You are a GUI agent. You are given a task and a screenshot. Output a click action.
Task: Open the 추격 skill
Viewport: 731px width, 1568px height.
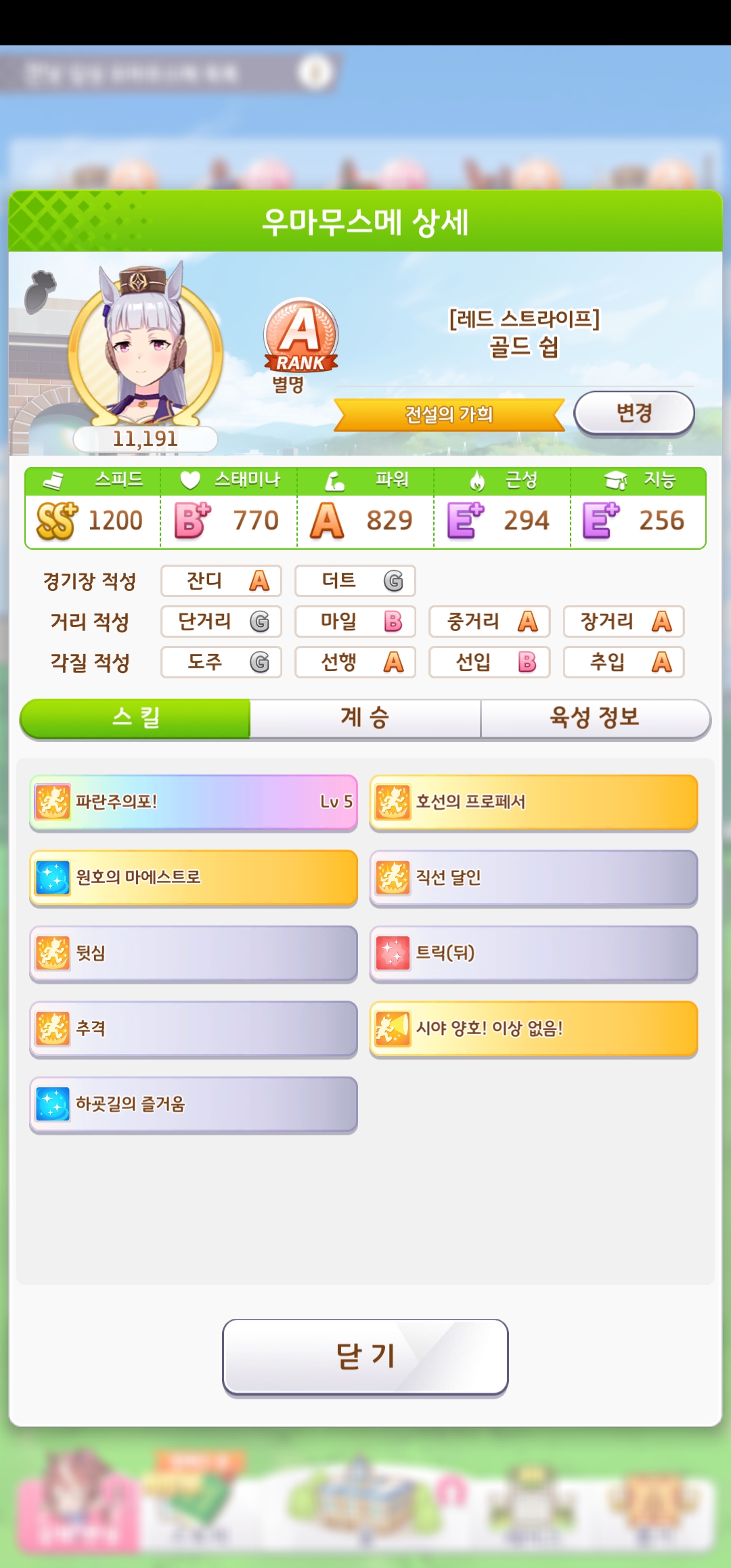(194, 1029)
